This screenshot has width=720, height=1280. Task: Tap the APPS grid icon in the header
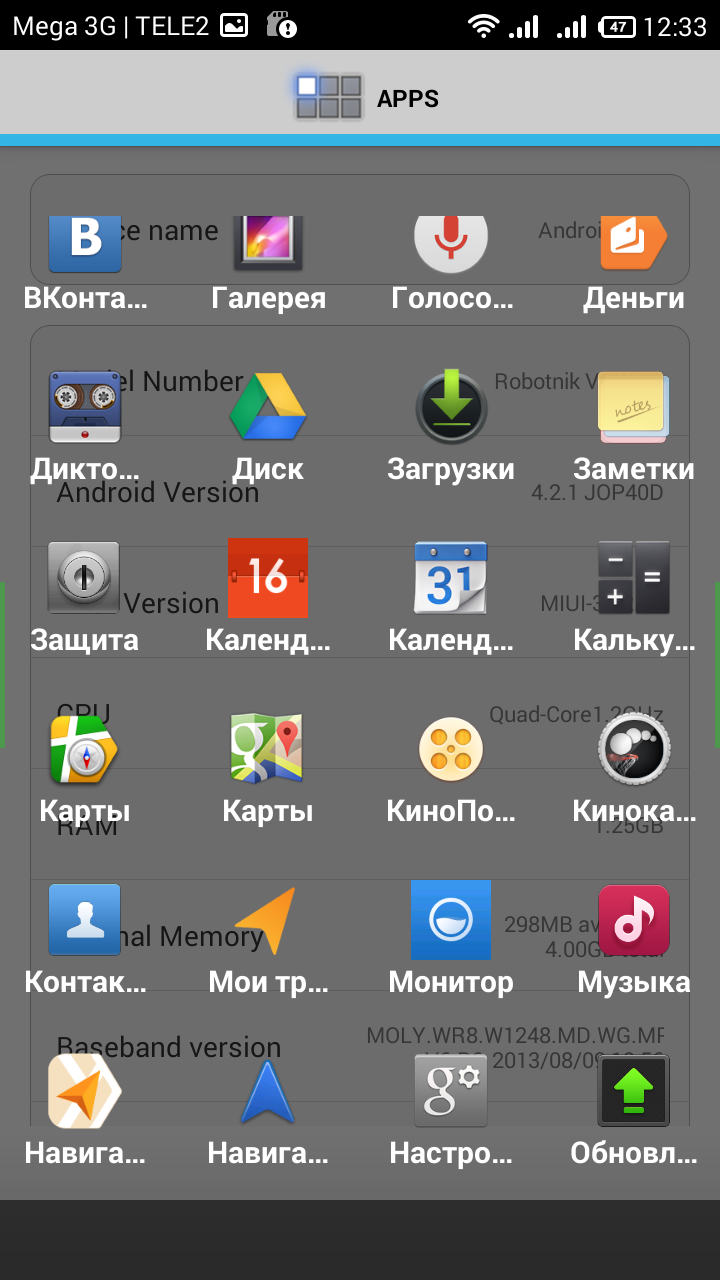pos(329,97)
